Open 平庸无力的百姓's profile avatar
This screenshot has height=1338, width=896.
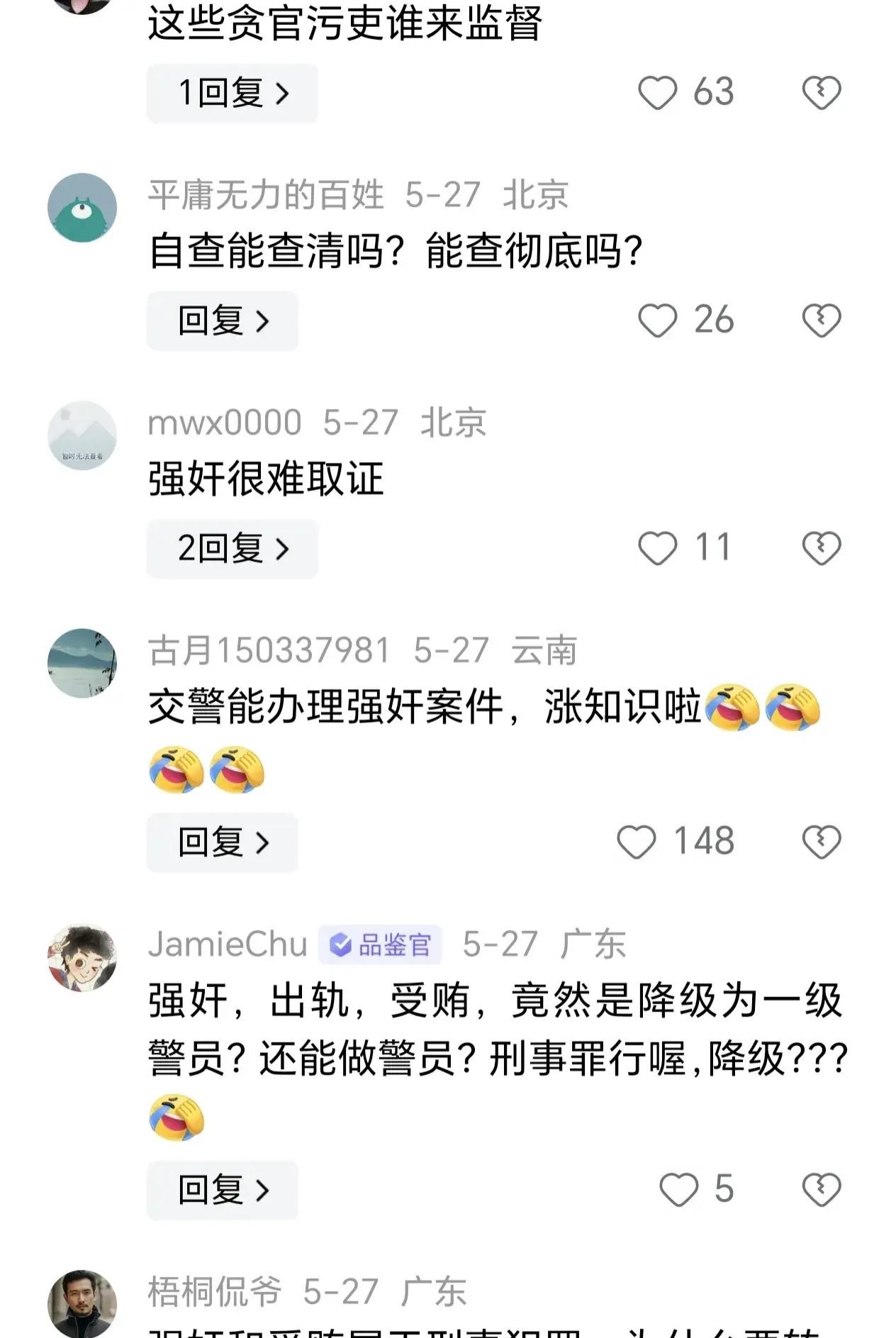coord(82,208)
